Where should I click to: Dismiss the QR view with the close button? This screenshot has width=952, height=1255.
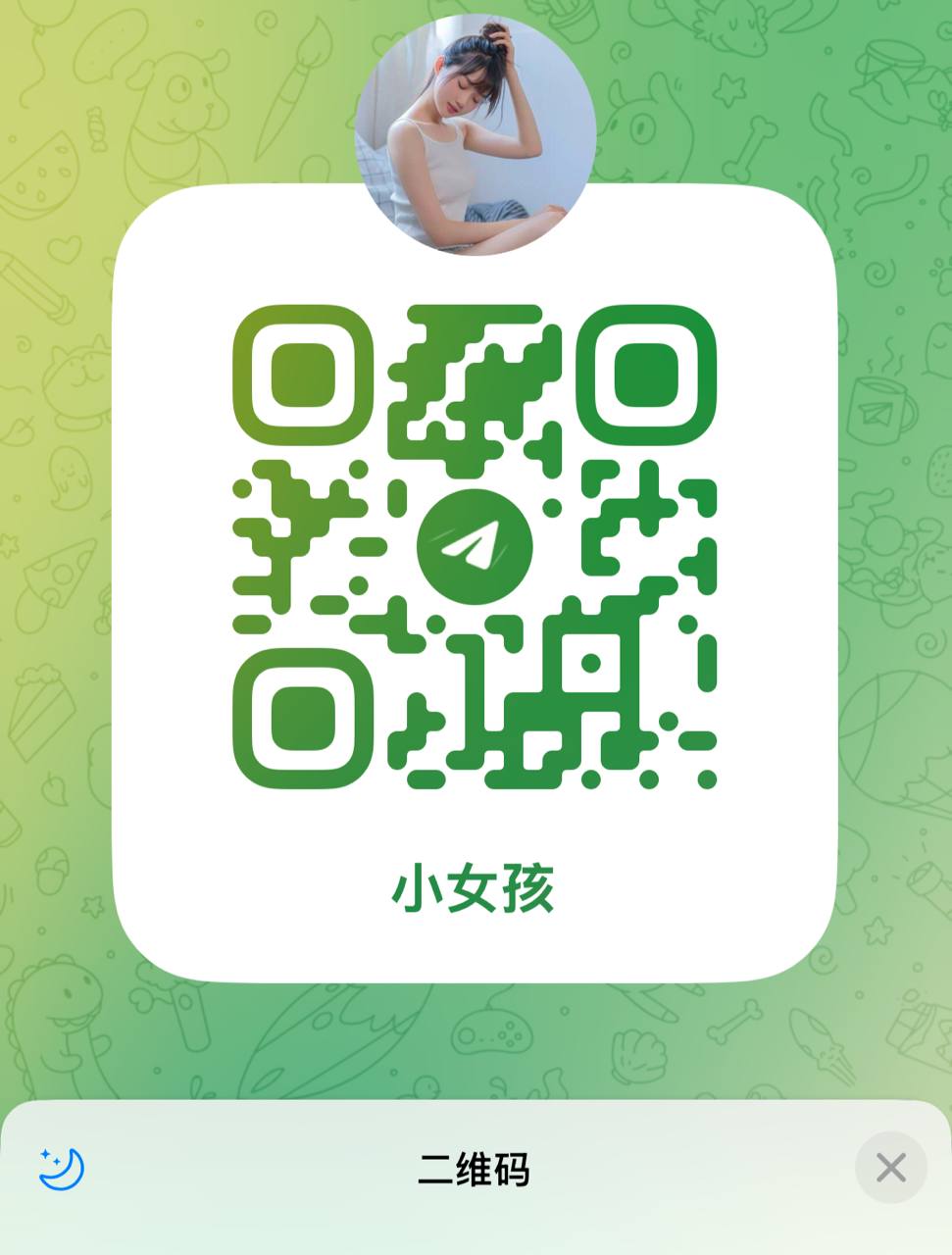point(890,1167)
